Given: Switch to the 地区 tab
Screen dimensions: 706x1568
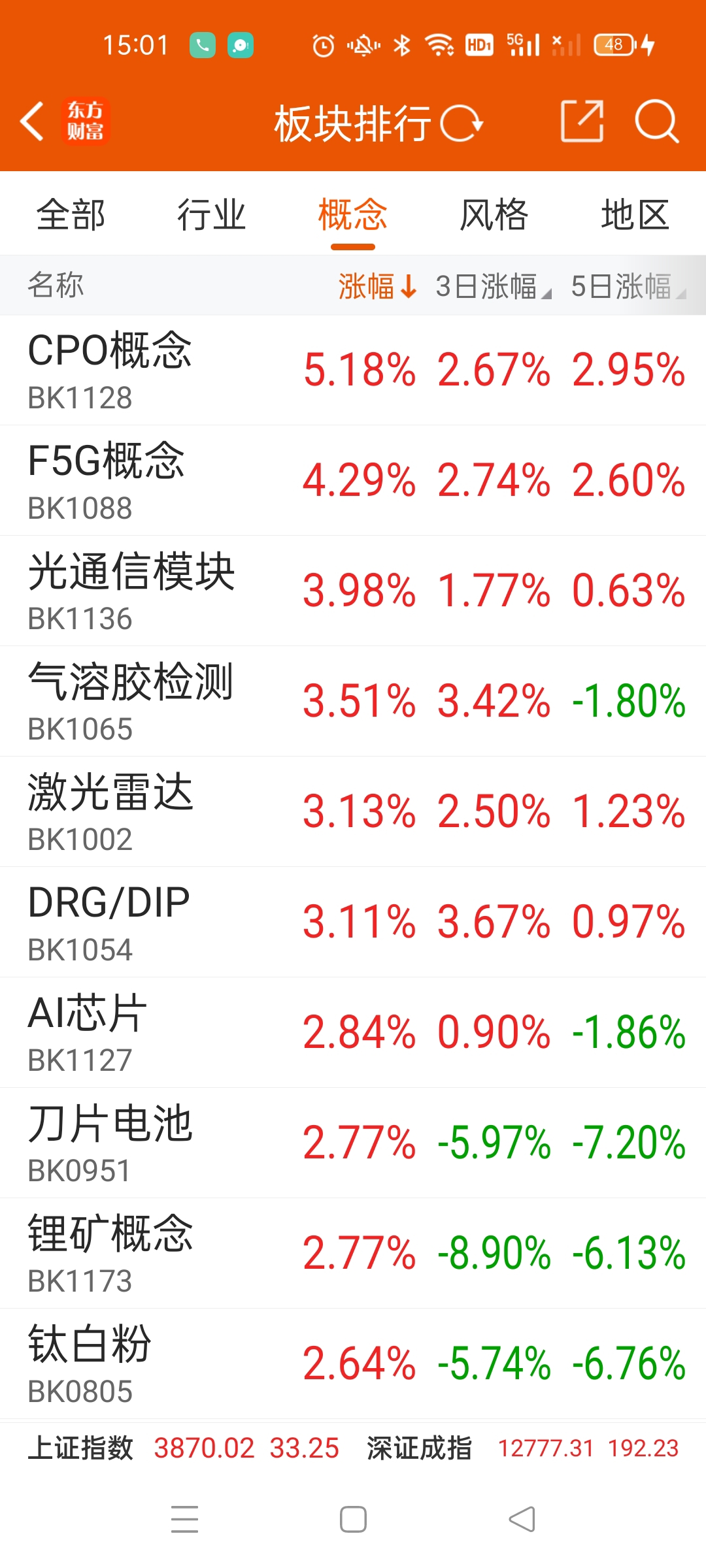Looking at the screenshot, I should point(635,215).
